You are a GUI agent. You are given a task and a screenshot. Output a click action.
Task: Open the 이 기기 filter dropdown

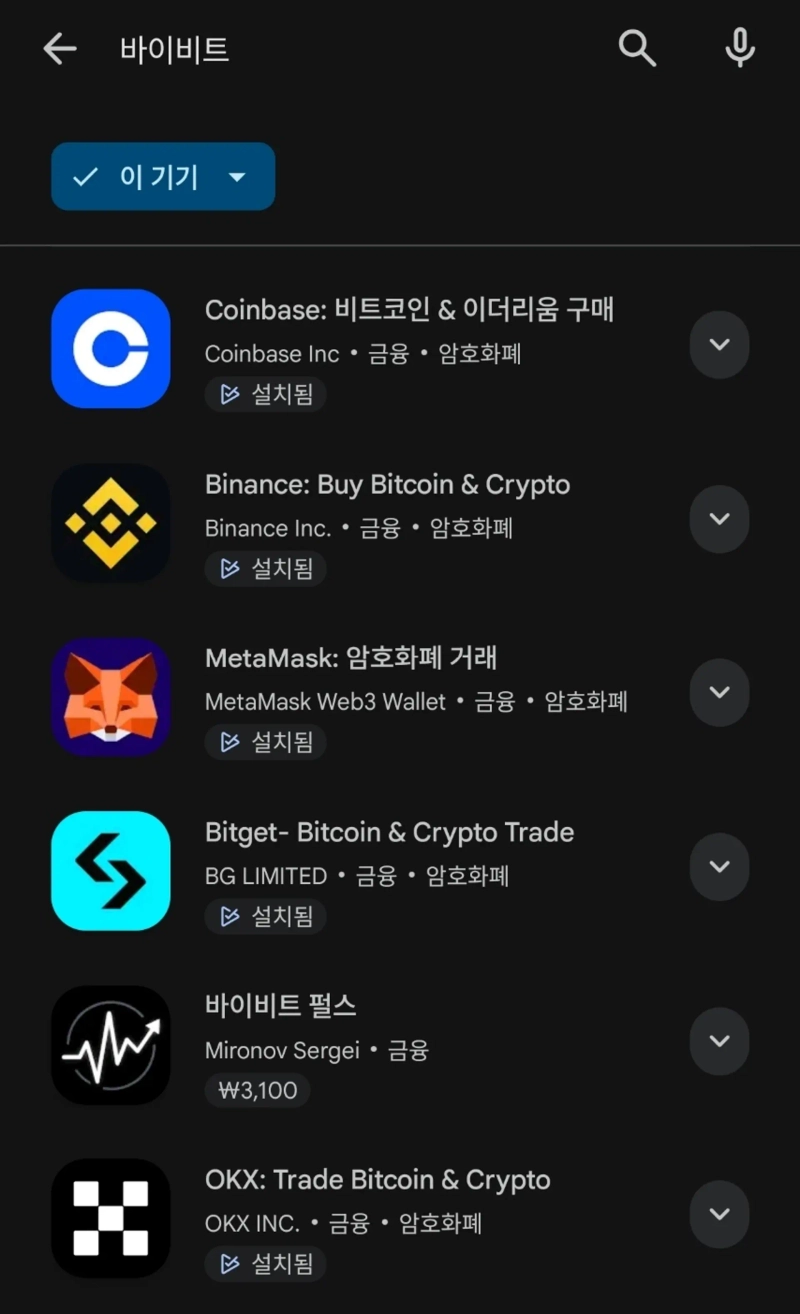click(x=163, y=176)
